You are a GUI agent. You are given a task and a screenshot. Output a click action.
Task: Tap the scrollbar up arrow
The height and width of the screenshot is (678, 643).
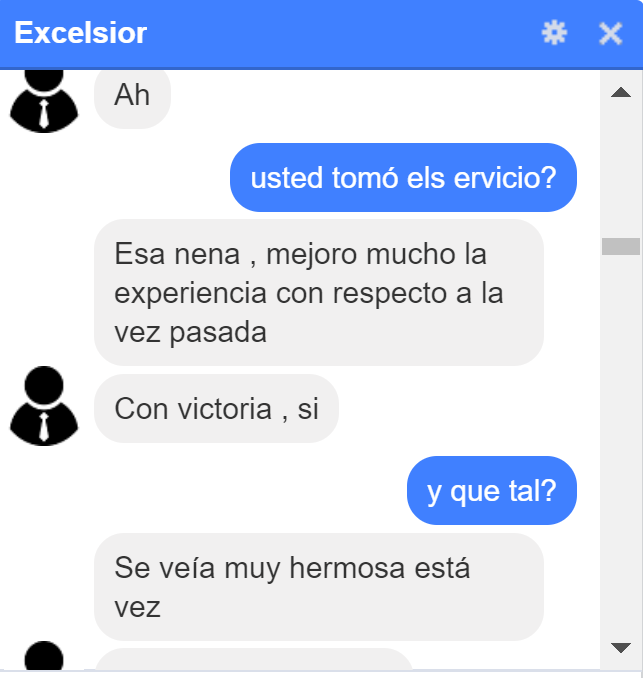[x=621, y=93]
